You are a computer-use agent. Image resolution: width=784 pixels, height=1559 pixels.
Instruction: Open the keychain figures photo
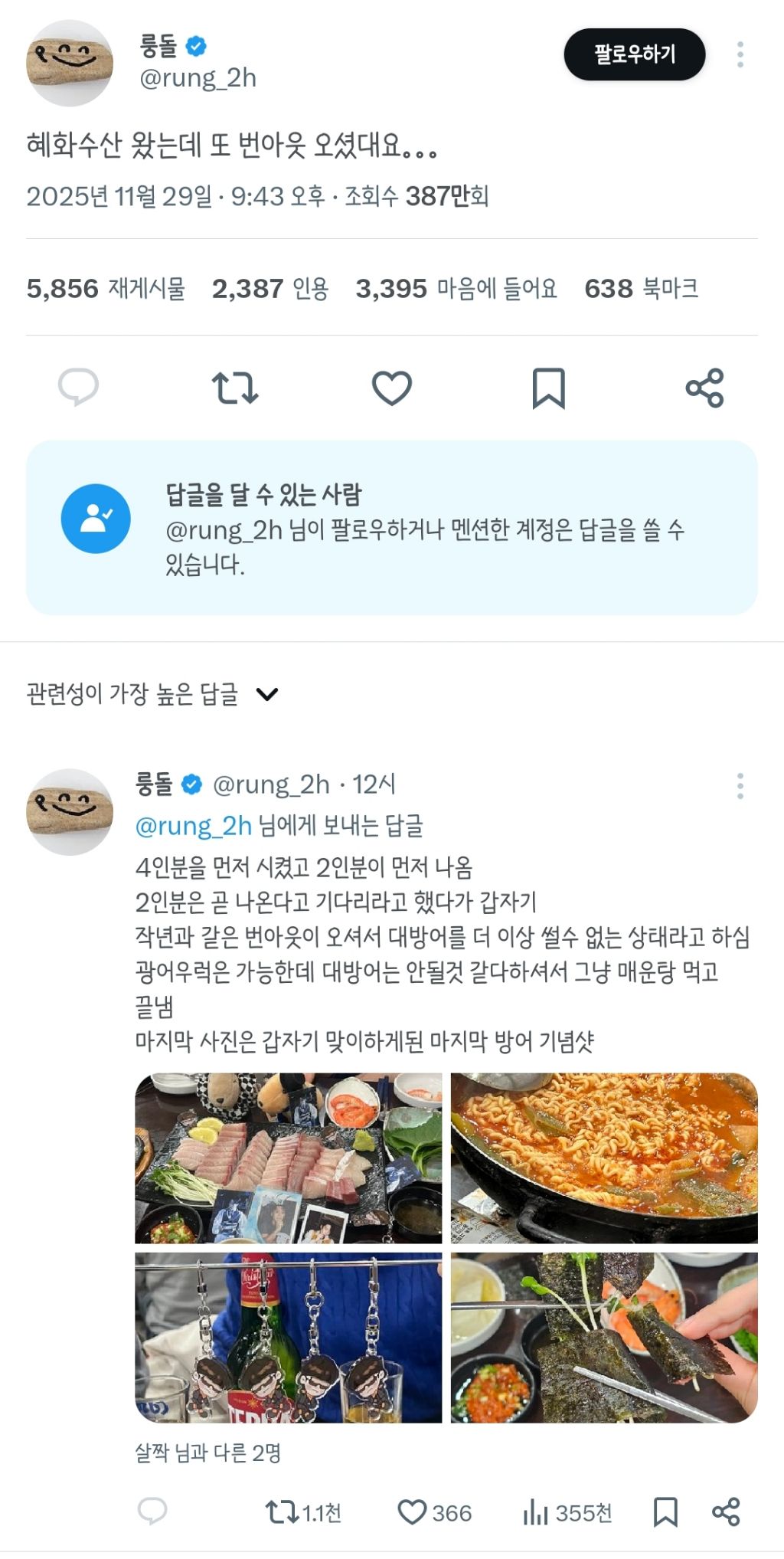click(289, 1337)
